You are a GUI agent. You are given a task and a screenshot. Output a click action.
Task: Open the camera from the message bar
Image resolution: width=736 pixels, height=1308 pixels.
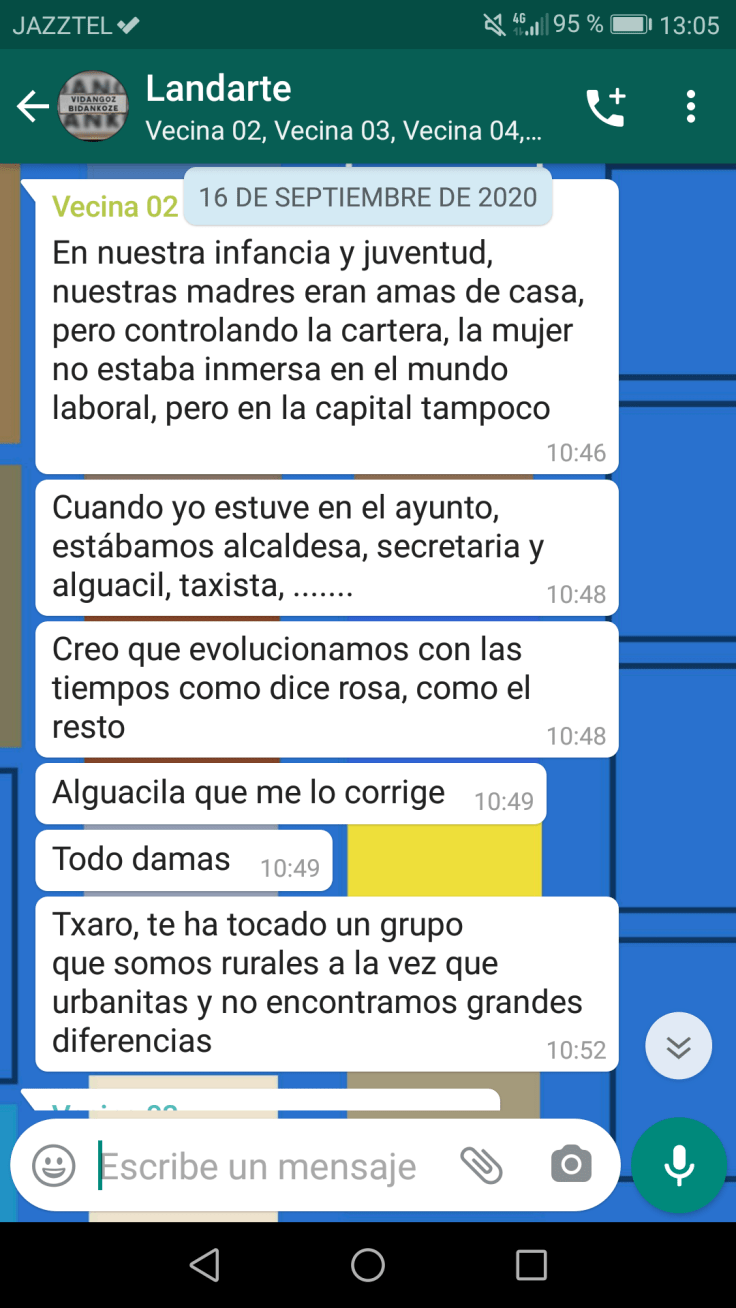[571, 1166]
